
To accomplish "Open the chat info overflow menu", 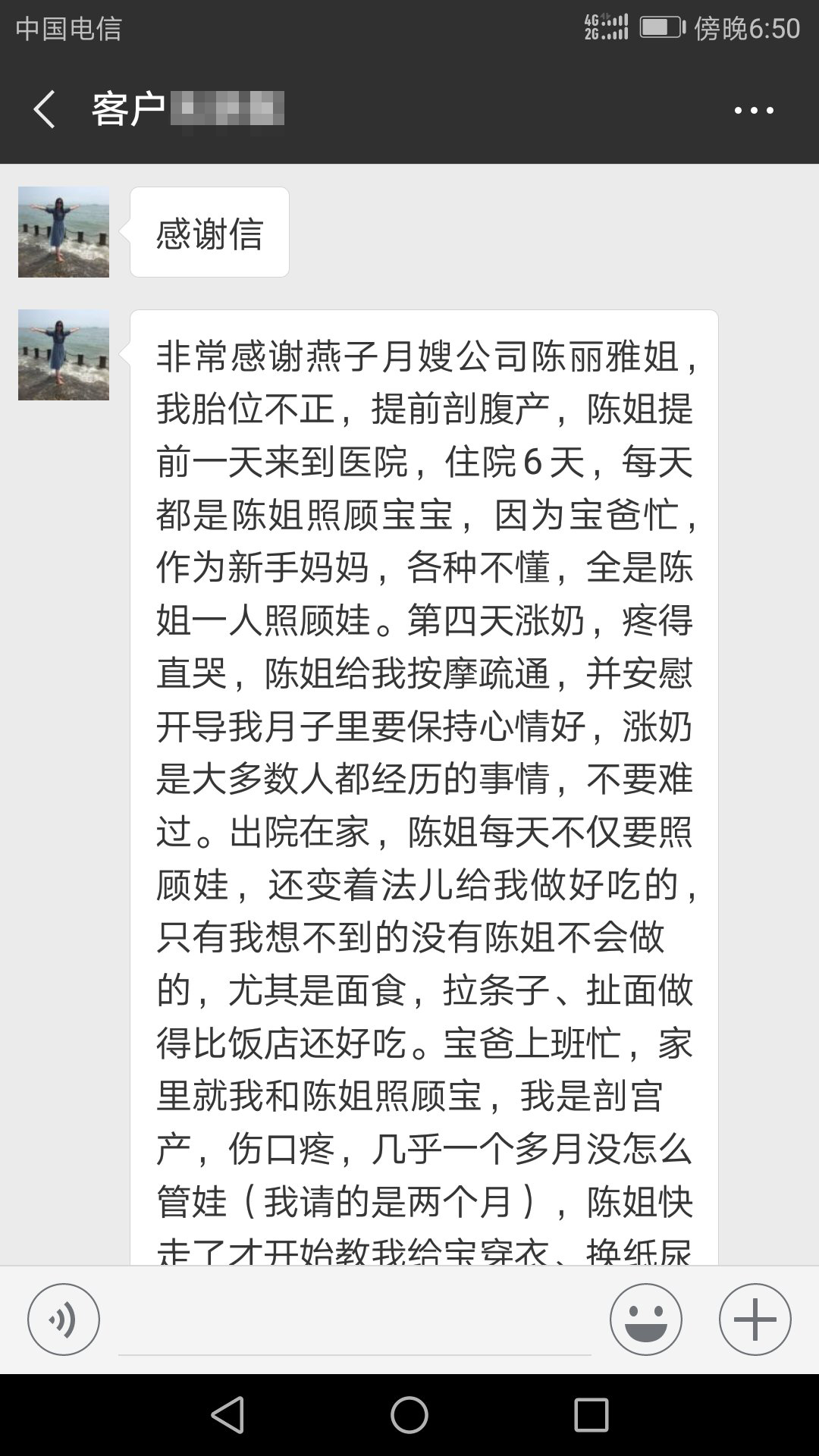I will pyautogui.click(x=754, y=111).
